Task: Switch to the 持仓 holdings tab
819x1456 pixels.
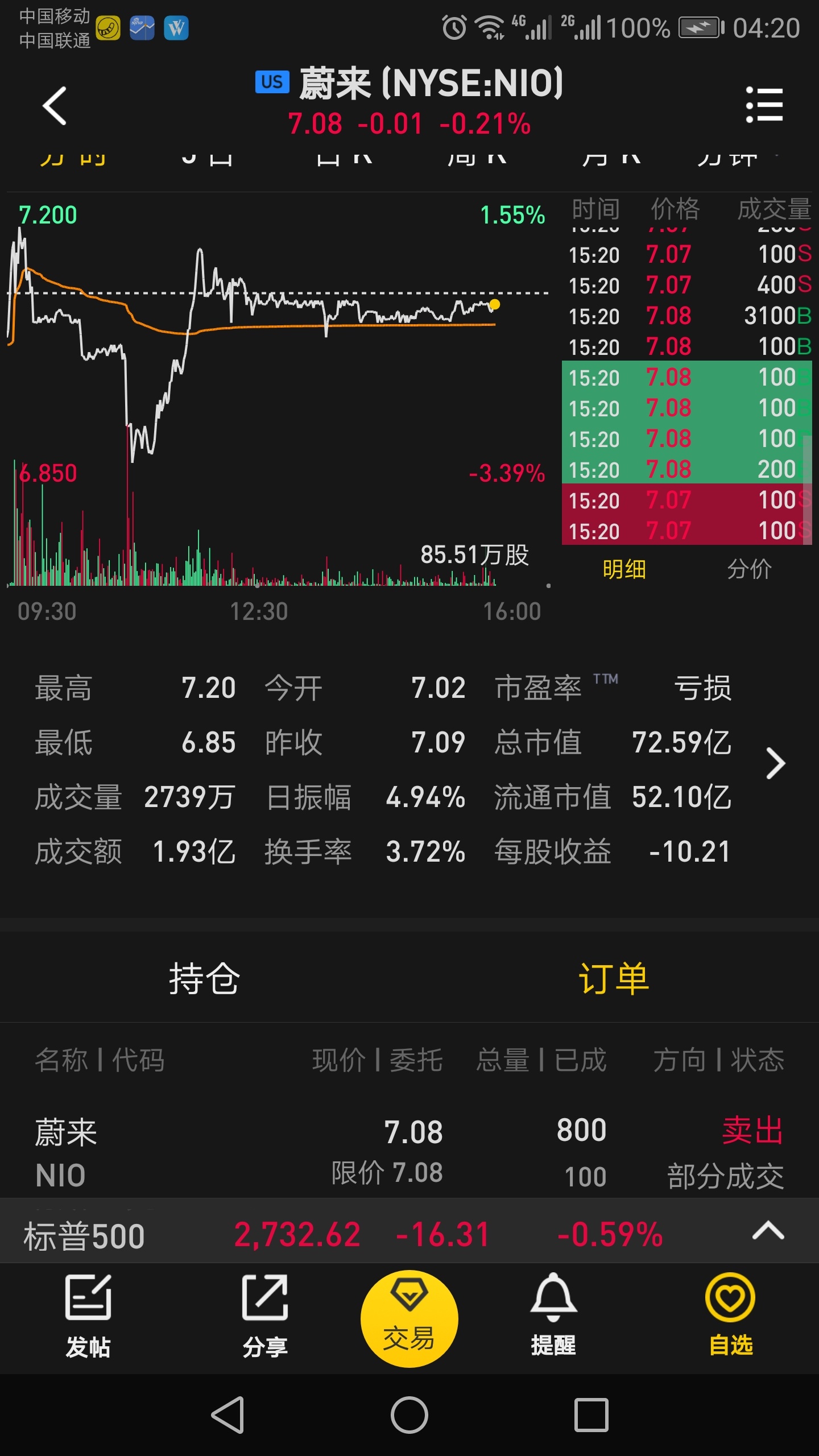Action: coord(204,979)
